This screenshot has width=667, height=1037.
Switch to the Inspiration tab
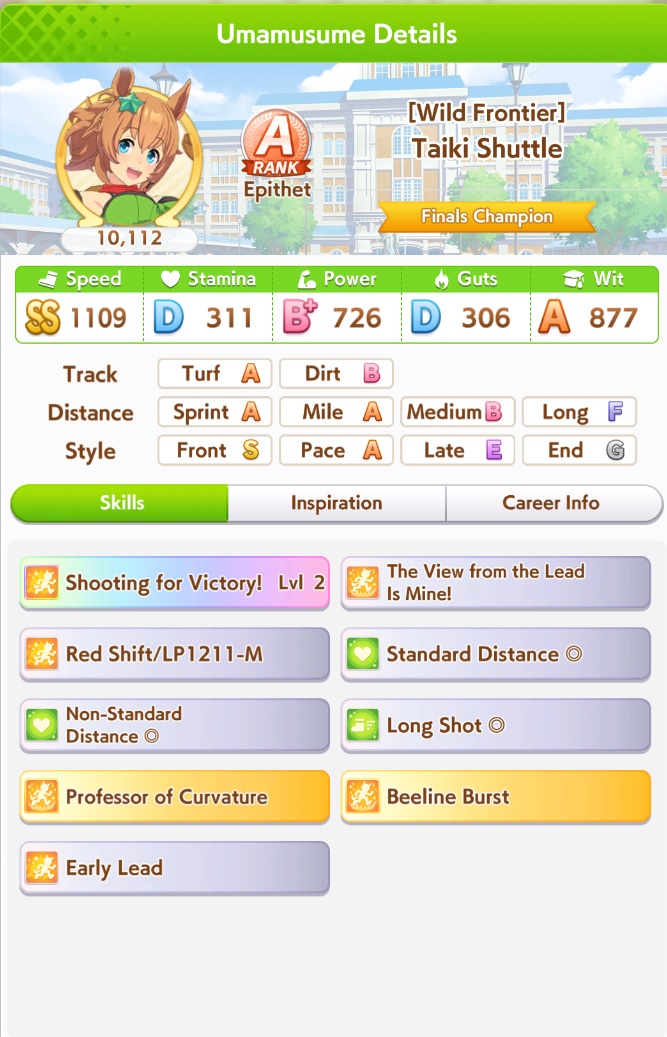click(336, 503)
